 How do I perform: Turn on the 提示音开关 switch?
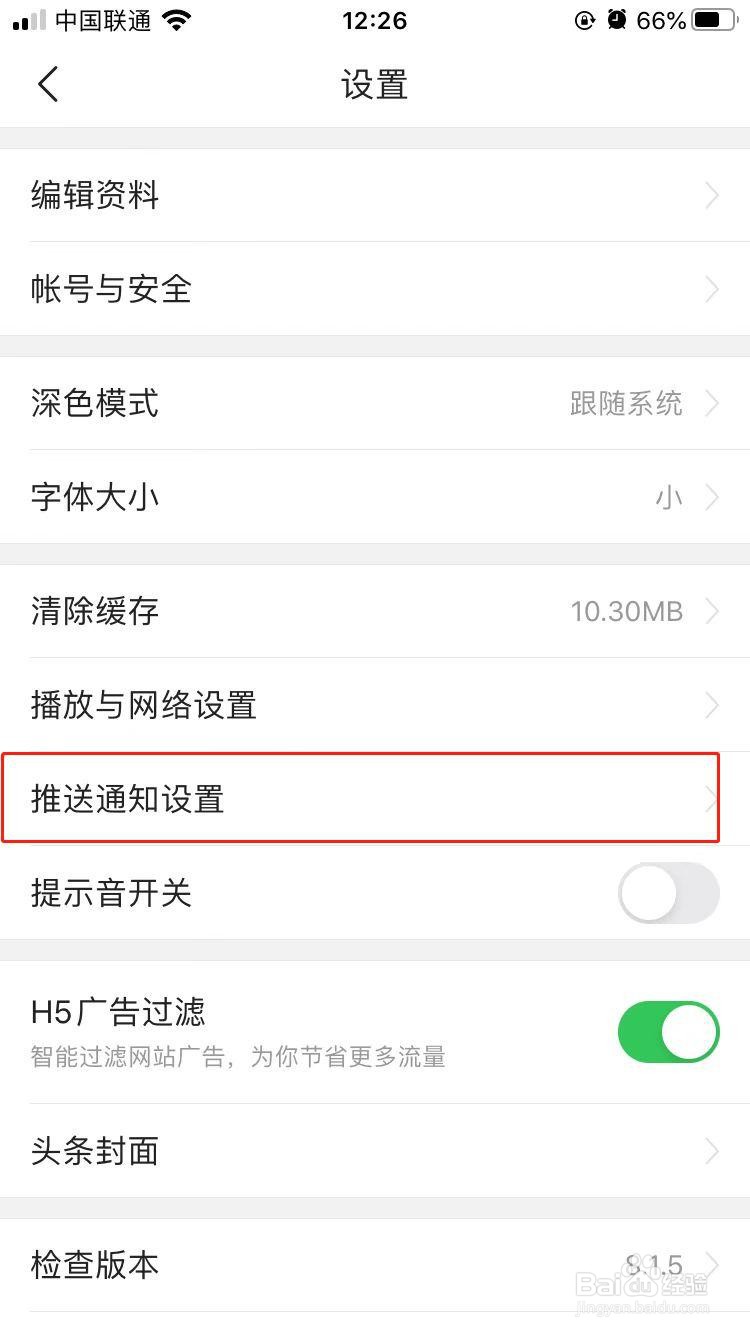[x=668, y=893]
